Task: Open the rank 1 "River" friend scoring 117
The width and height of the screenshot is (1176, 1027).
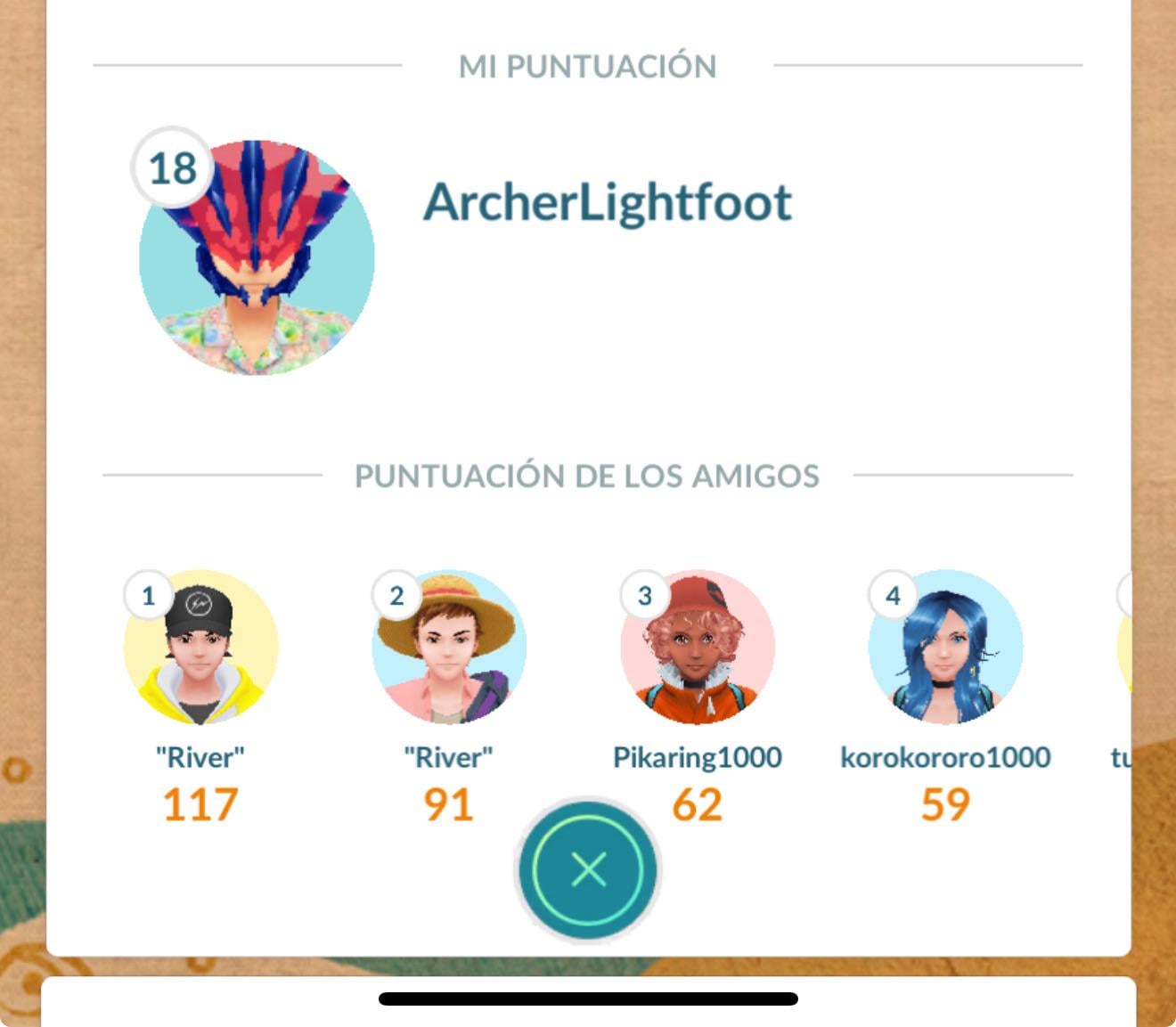Action: 200,648
